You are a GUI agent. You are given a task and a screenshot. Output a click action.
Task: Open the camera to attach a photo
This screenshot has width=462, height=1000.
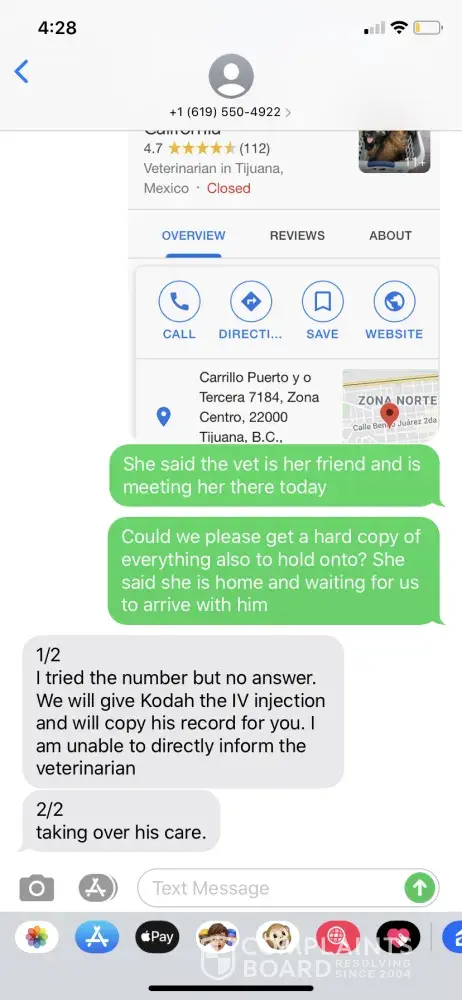(36, 888)
